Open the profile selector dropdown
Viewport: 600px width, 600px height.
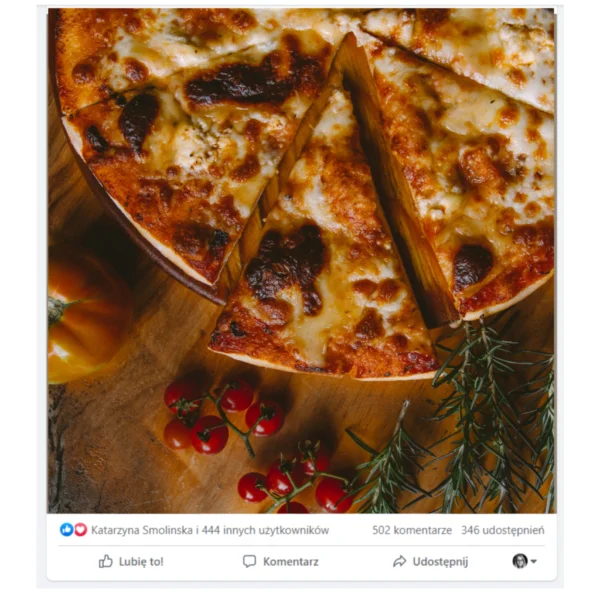(x=525, y=562)
